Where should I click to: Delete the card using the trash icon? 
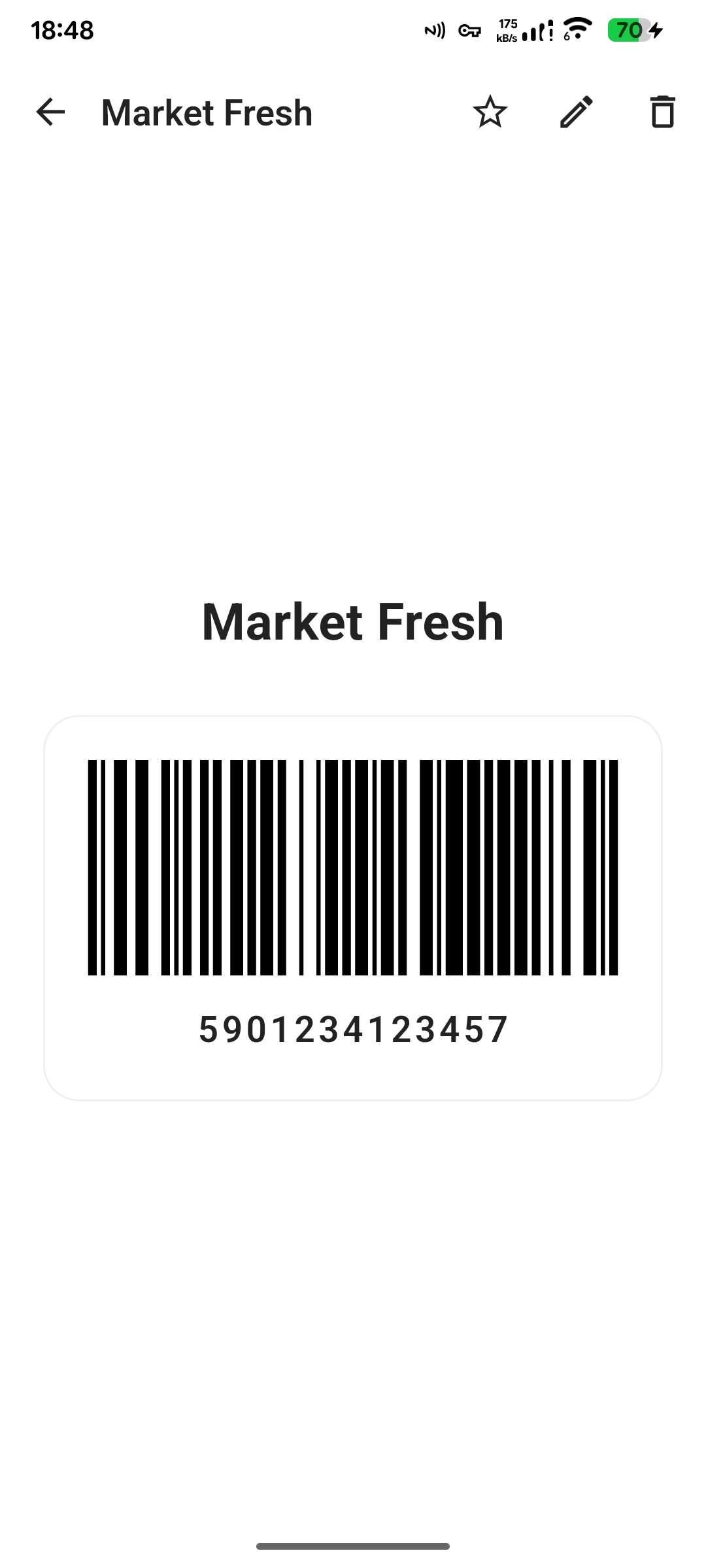point(662,112)
